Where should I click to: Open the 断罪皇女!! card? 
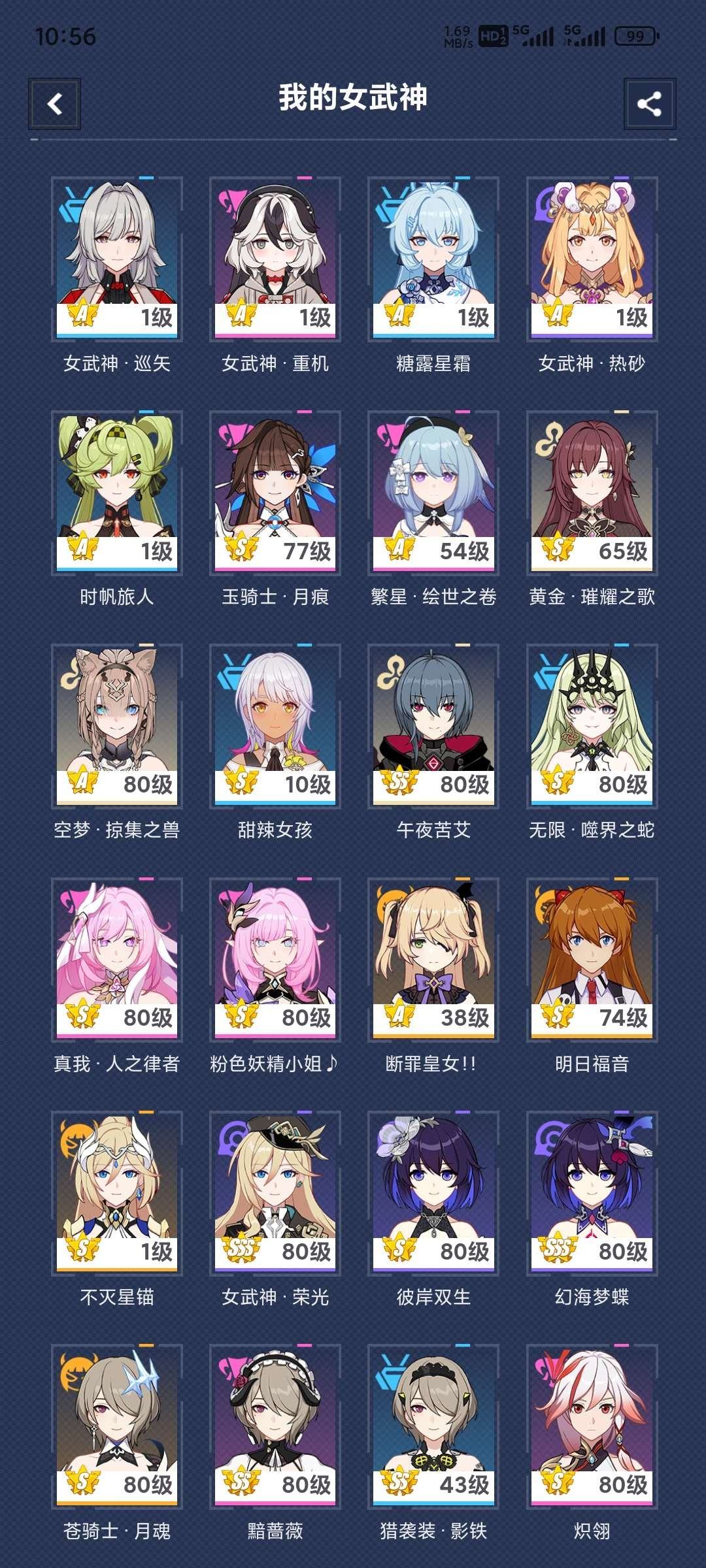pos(433,958)
